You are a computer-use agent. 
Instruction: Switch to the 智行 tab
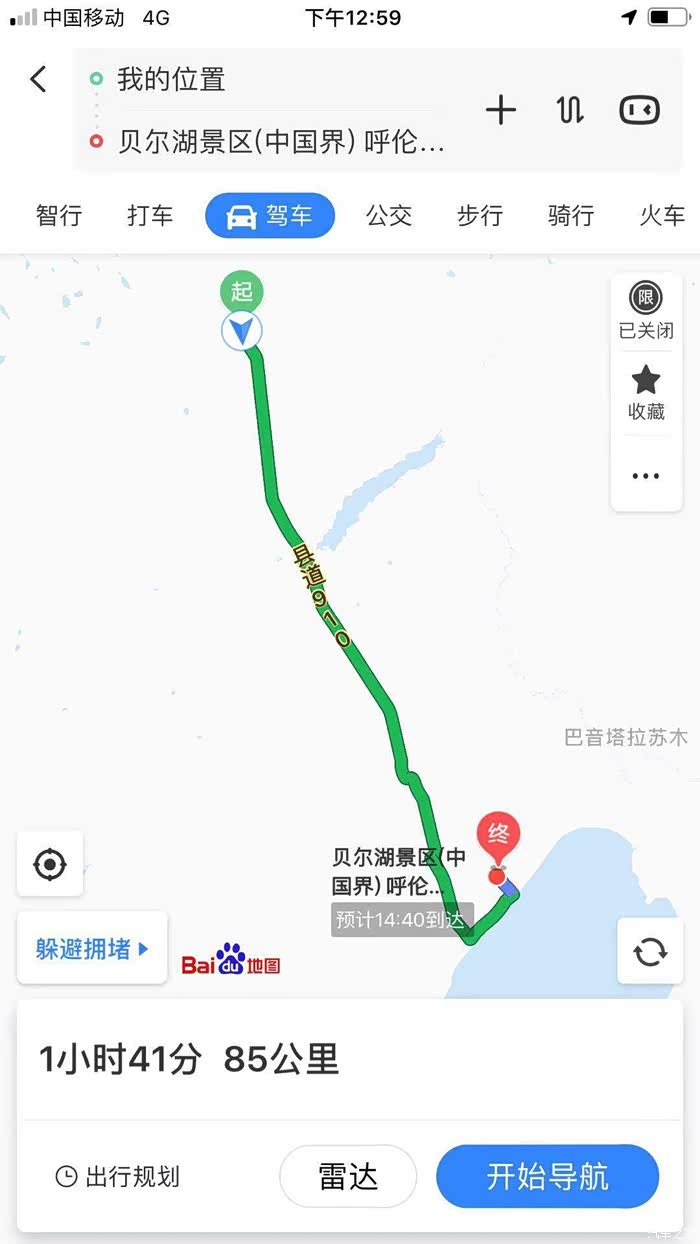click(59, 215)
